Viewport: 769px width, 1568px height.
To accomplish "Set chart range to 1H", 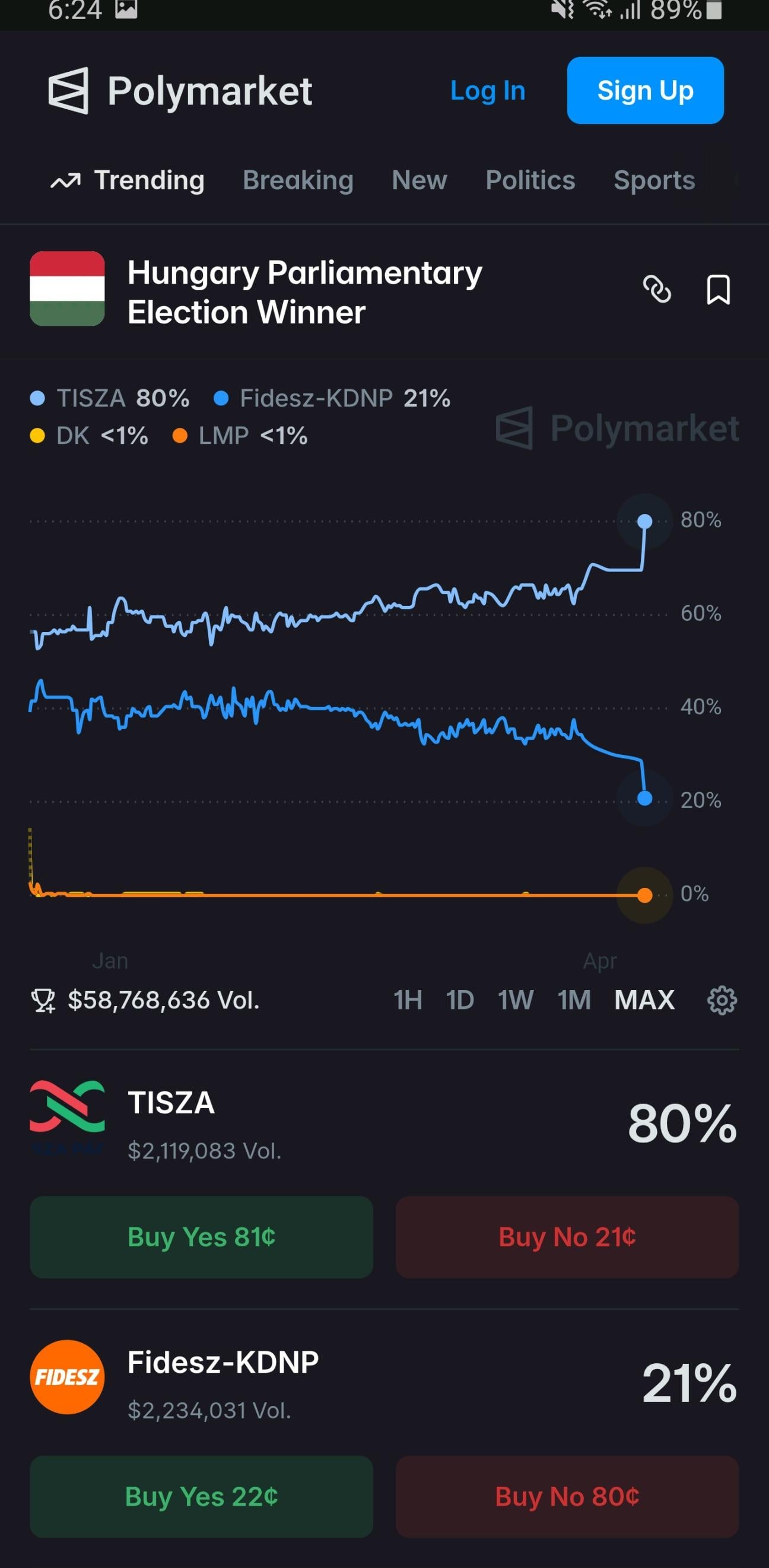I will click(x=408, y=1000).
